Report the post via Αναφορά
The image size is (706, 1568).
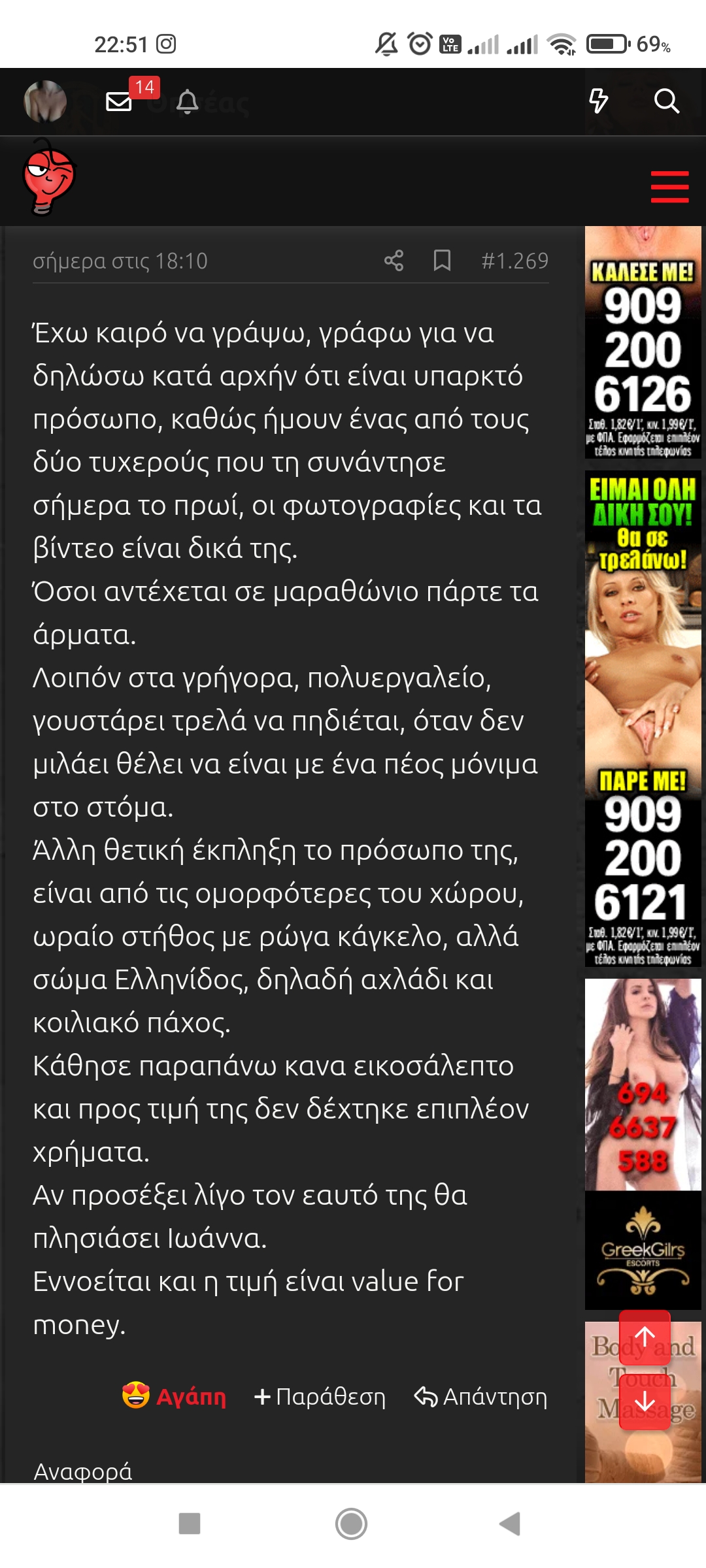pyautogui.click(x=83, y=1471)
